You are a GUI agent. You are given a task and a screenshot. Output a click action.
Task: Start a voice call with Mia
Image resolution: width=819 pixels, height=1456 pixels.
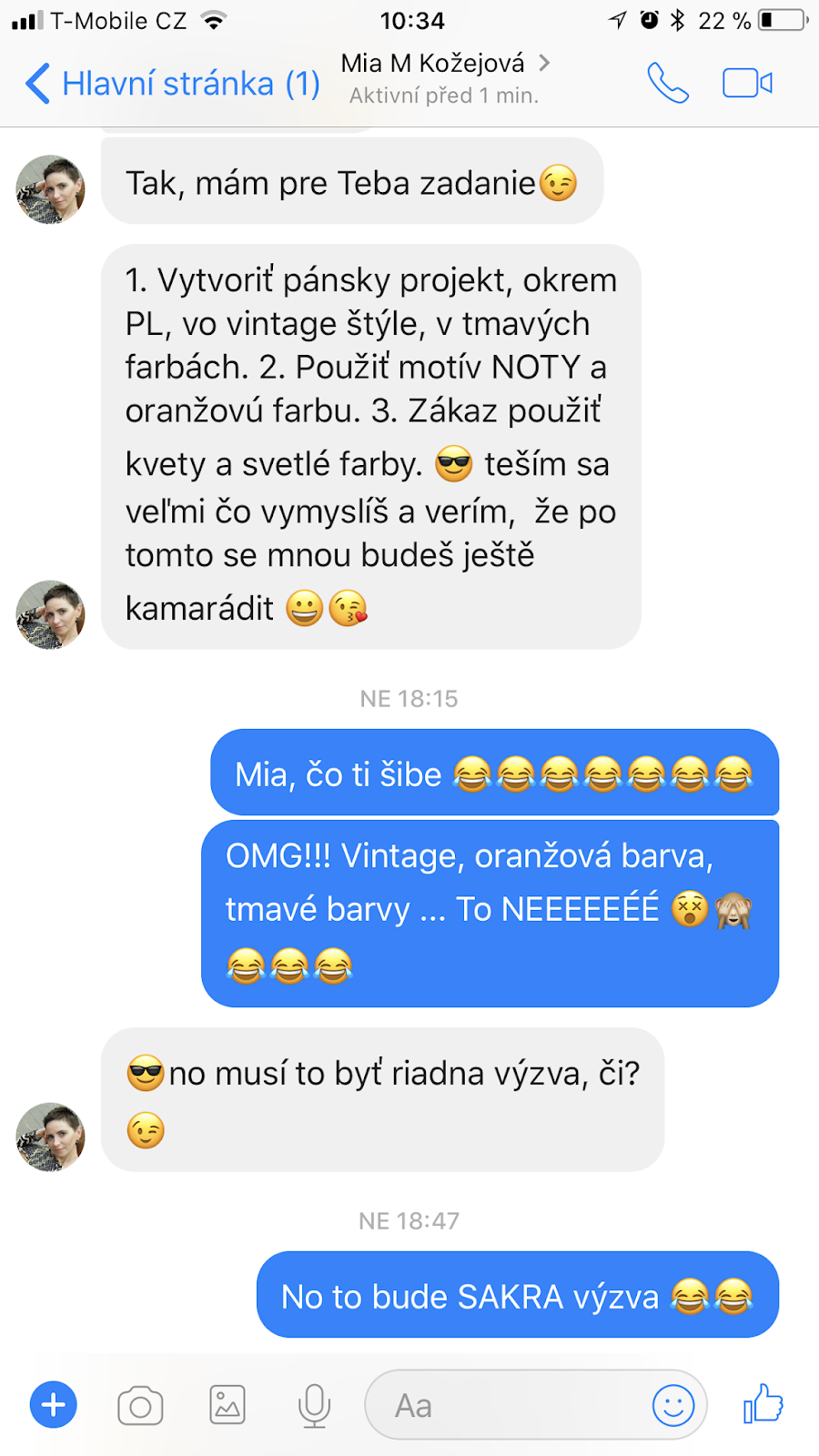click(x=668, y=84)
